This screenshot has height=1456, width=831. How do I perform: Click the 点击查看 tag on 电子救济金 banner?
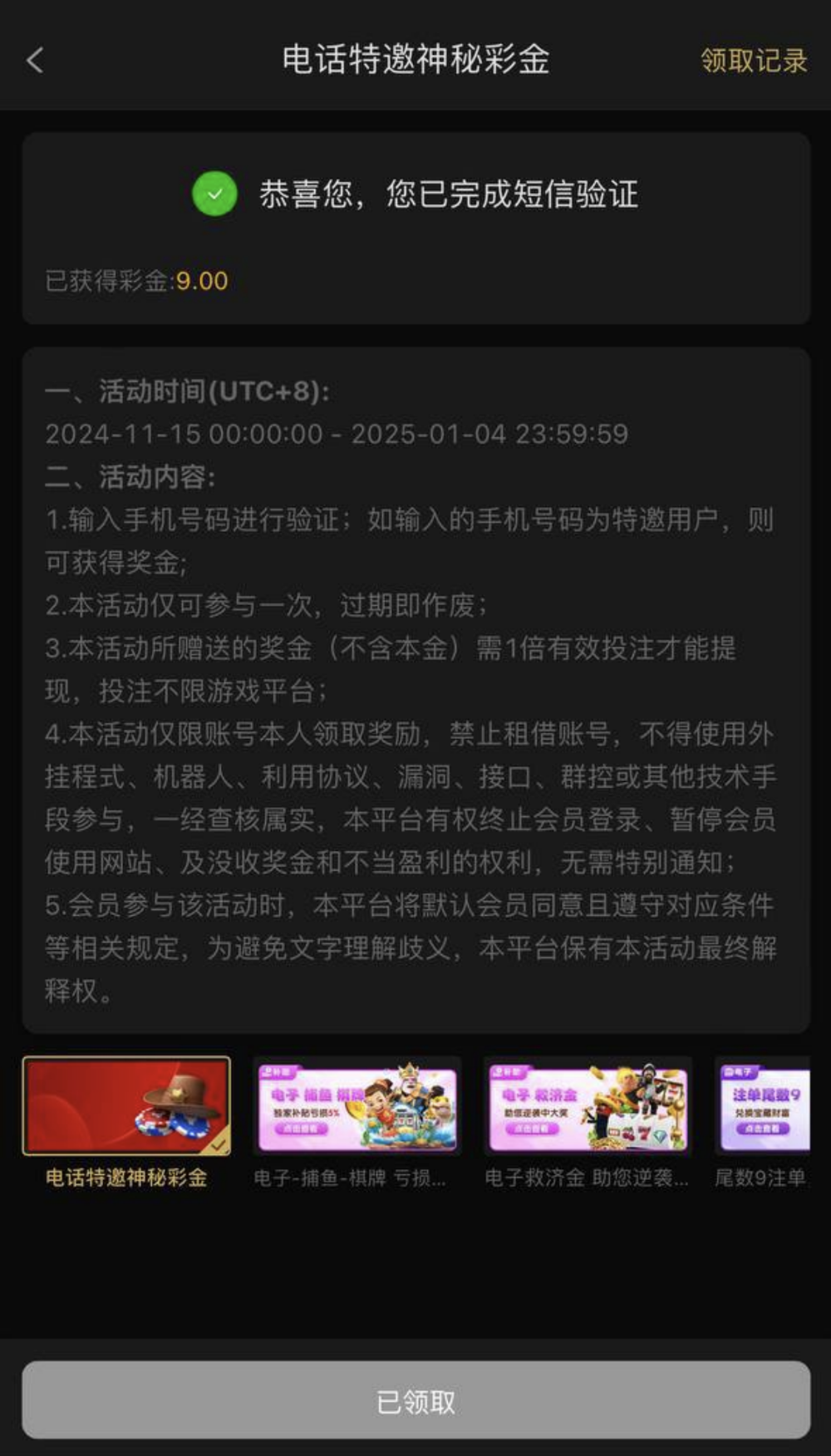click(533, 1129)
